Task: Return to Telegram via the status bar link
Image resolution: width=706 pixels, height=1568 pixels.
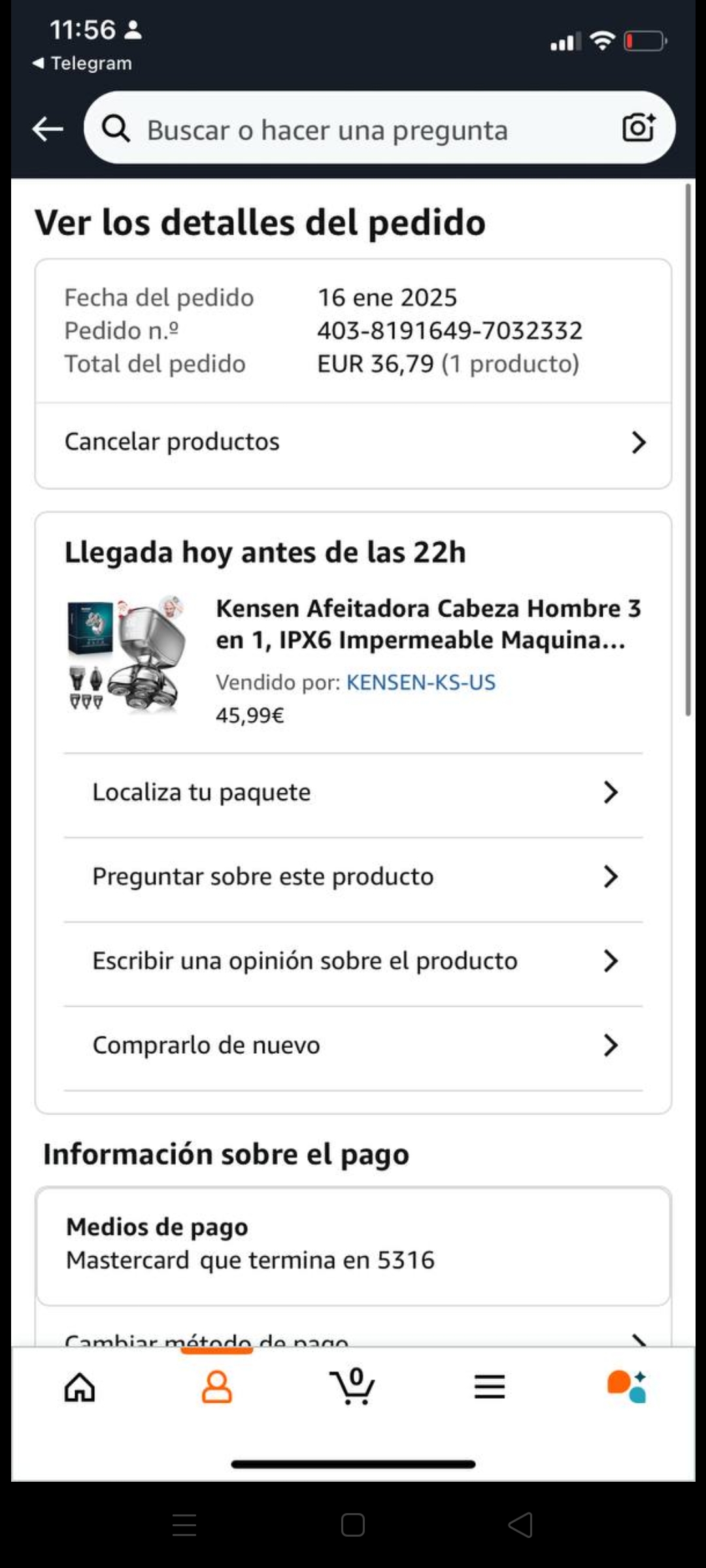Action: pyautogui.click(x=82, y=63)
